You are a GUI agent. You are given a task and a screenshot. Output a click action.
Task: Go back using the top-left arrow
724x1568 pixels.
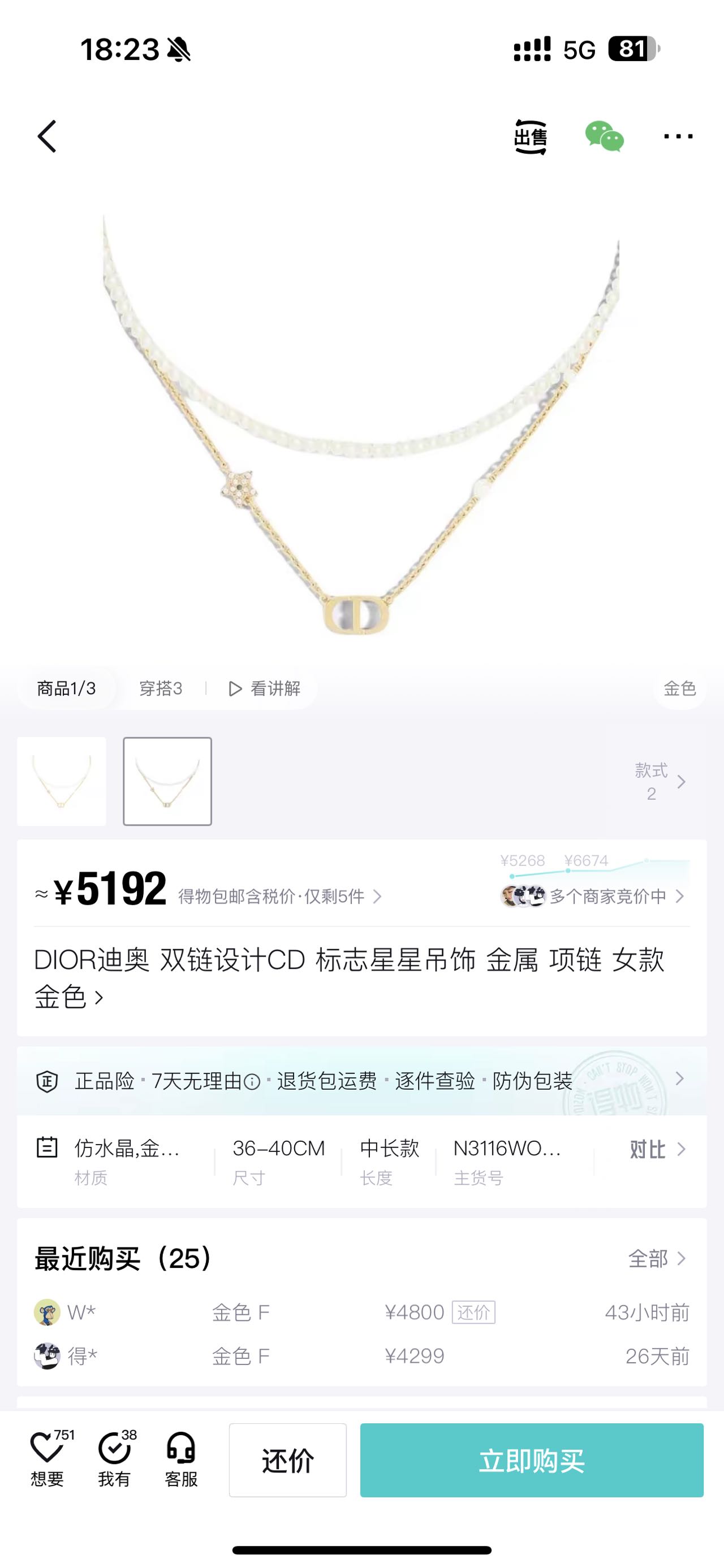(x=47, y=136)
